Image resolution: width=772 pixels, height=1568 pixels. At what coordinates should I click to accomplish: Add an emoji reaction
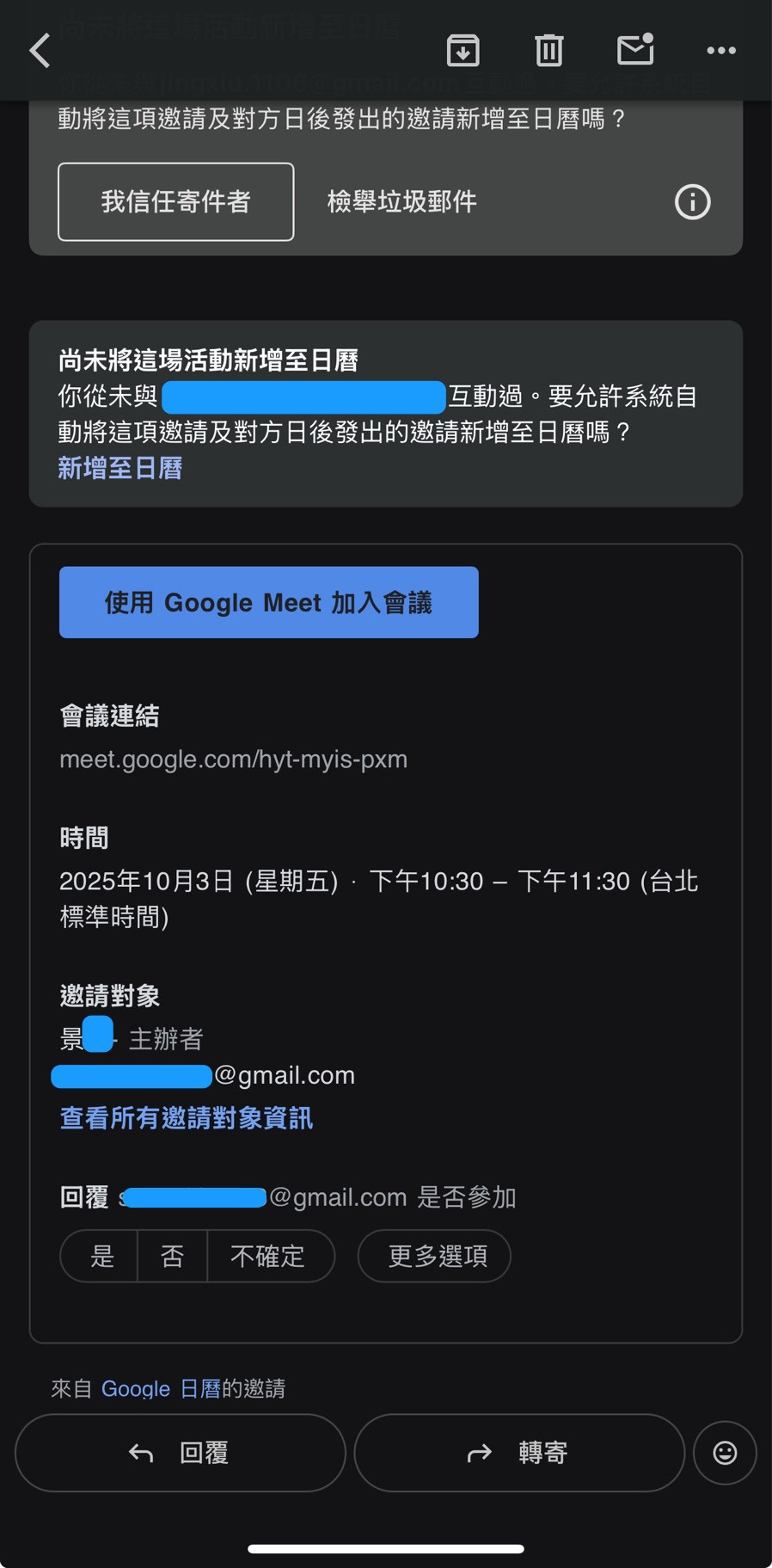pyautogui.click(x=725, y=1453)
